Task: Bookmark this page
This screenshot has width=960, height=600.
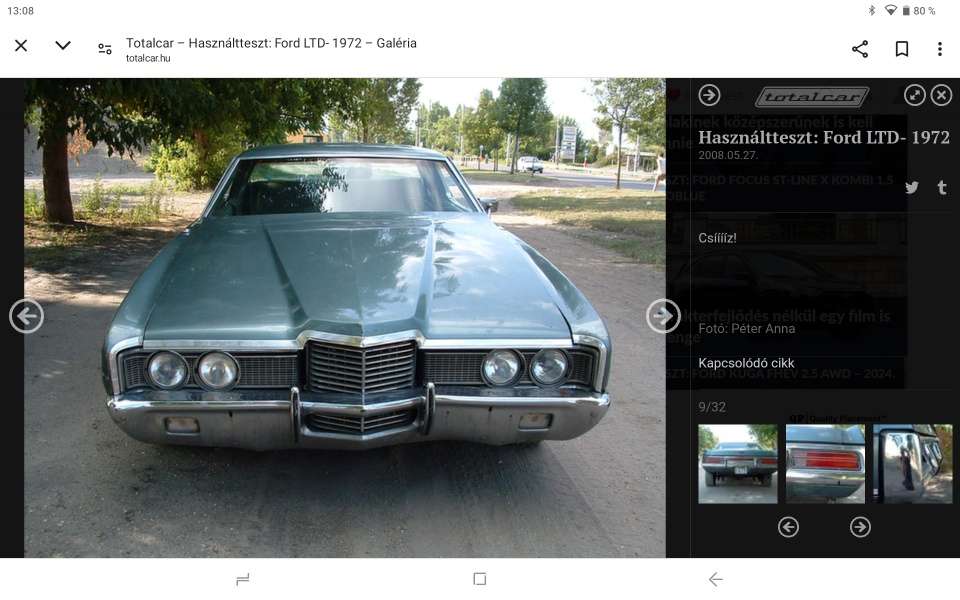Action: pos(901,49)
